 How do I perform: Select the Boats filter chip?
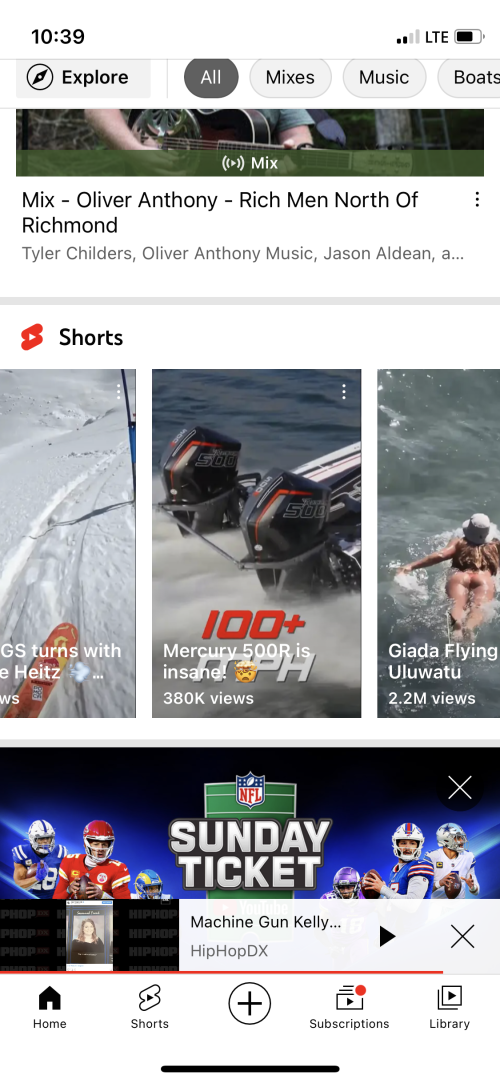[470, 77]
